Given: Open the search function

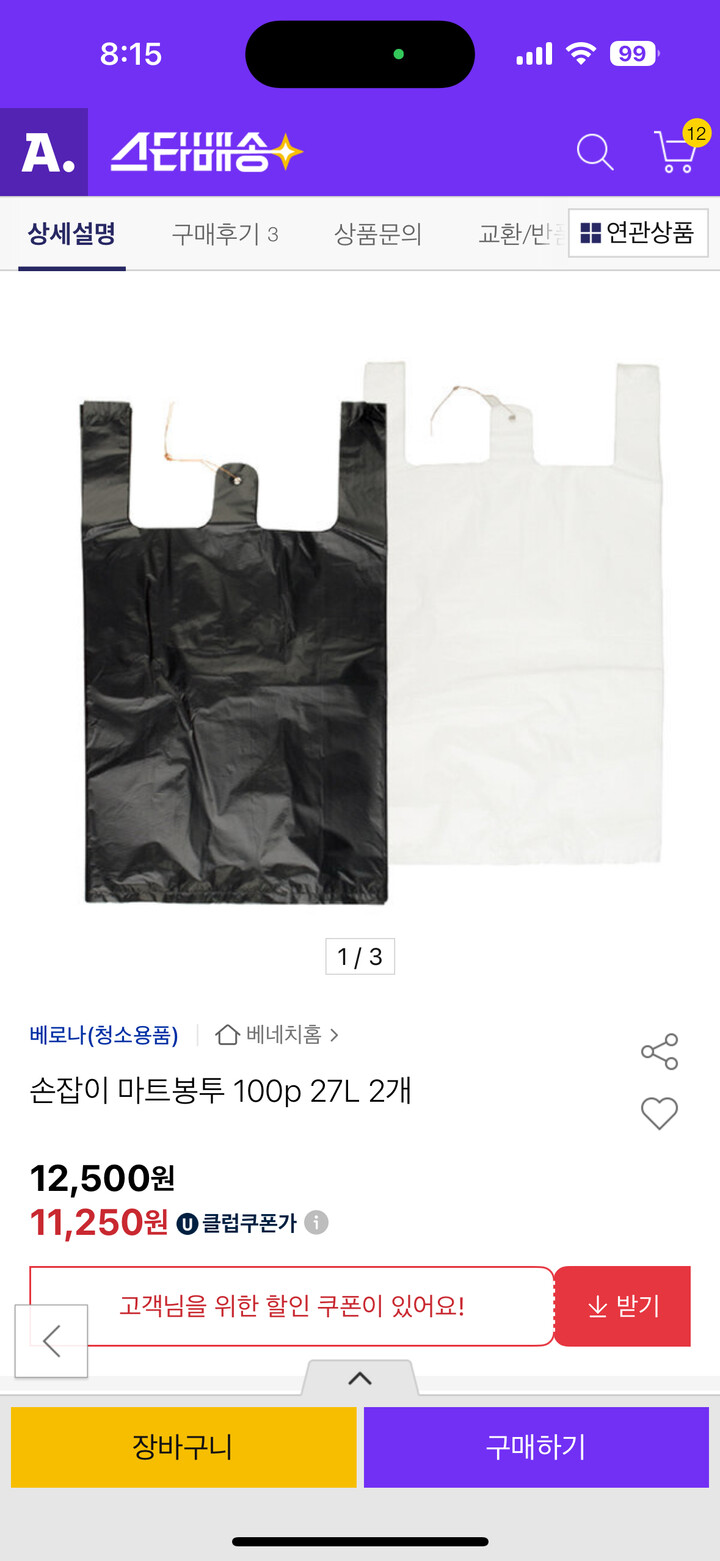Looking at the screenshot, I should 595,152.
